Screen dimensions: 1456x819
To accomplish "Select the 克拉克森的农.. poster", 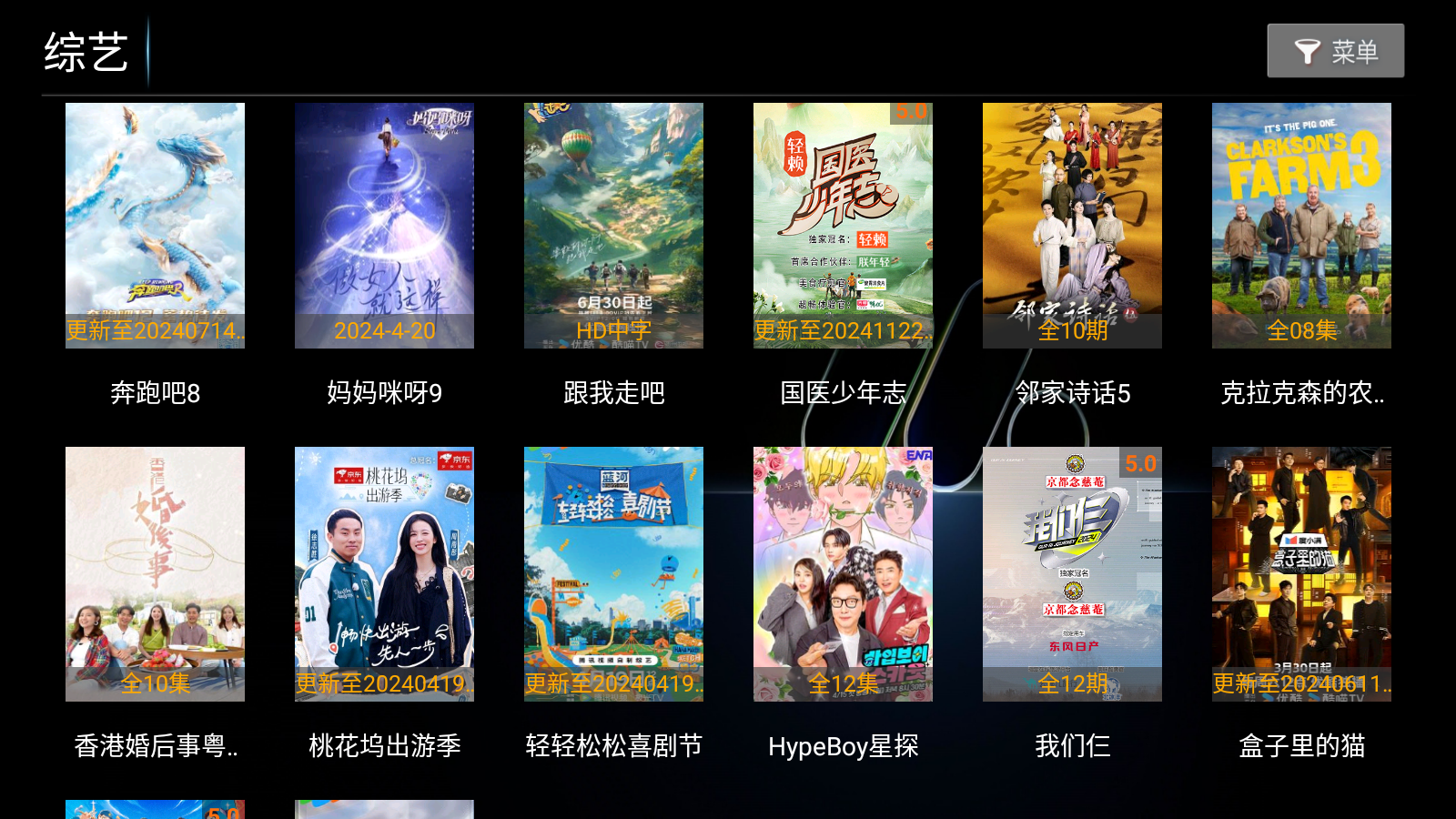I will [1301, 226].
